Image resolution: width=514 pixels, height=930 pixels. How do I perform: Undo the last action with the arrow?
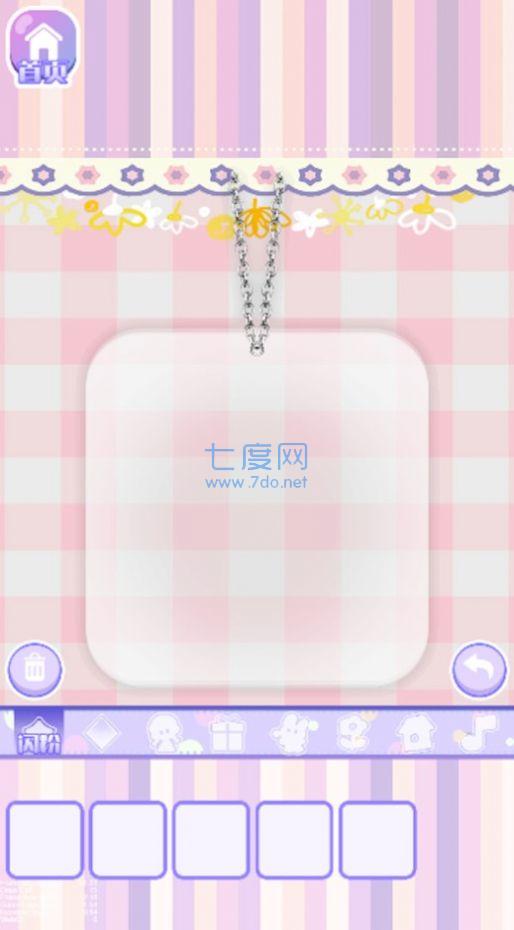[480, 670]
